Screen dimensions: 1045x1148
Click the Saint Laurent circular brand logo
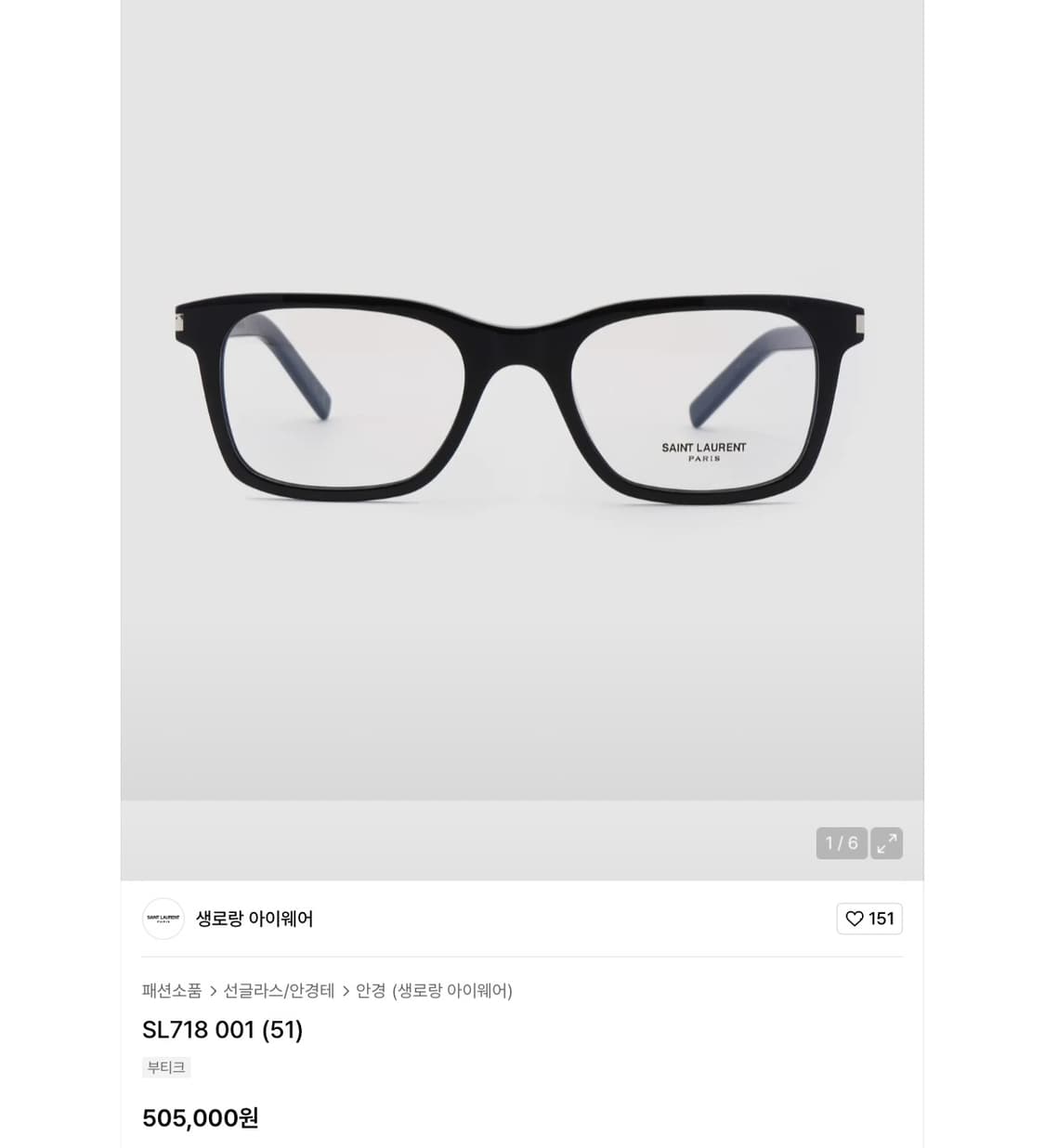[163, 919]
